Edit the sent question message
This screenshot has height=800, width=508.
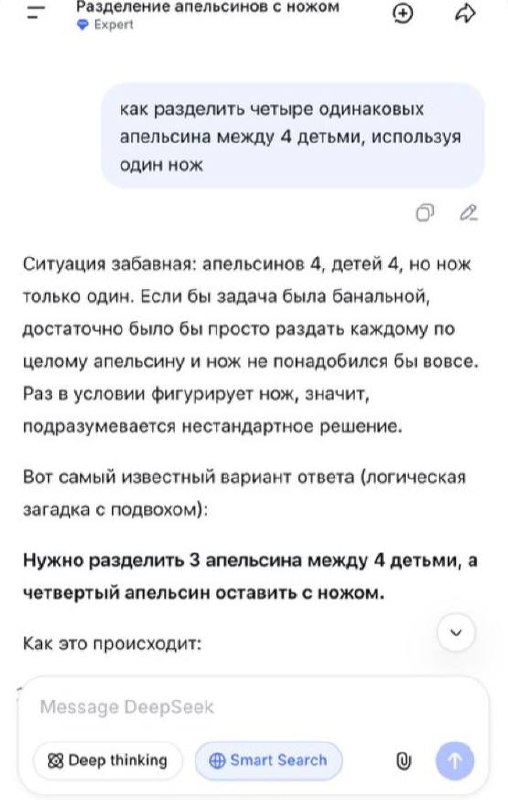[x=468, y=213]
